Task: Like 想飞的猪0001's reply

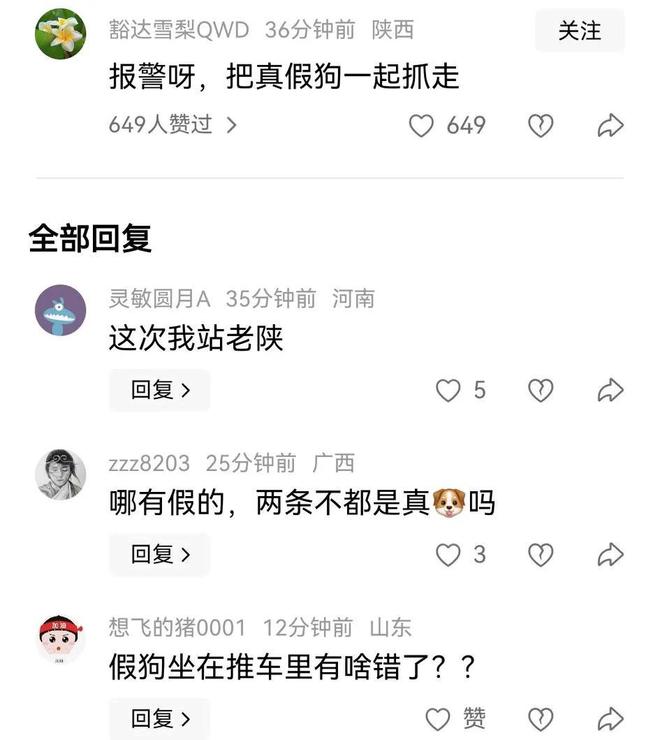Action: click(x=439, y=718)
